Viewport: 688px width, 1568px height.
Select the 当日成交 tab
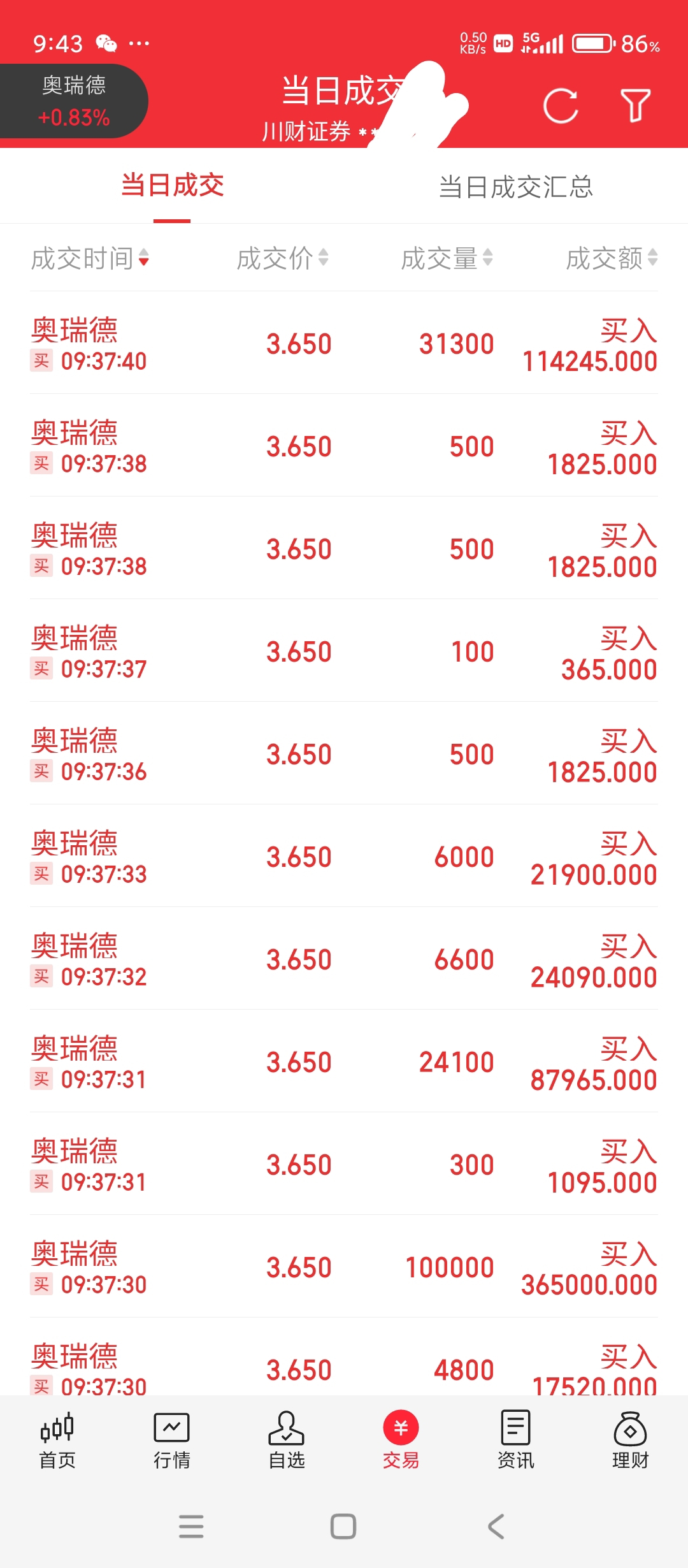(172, 185)
